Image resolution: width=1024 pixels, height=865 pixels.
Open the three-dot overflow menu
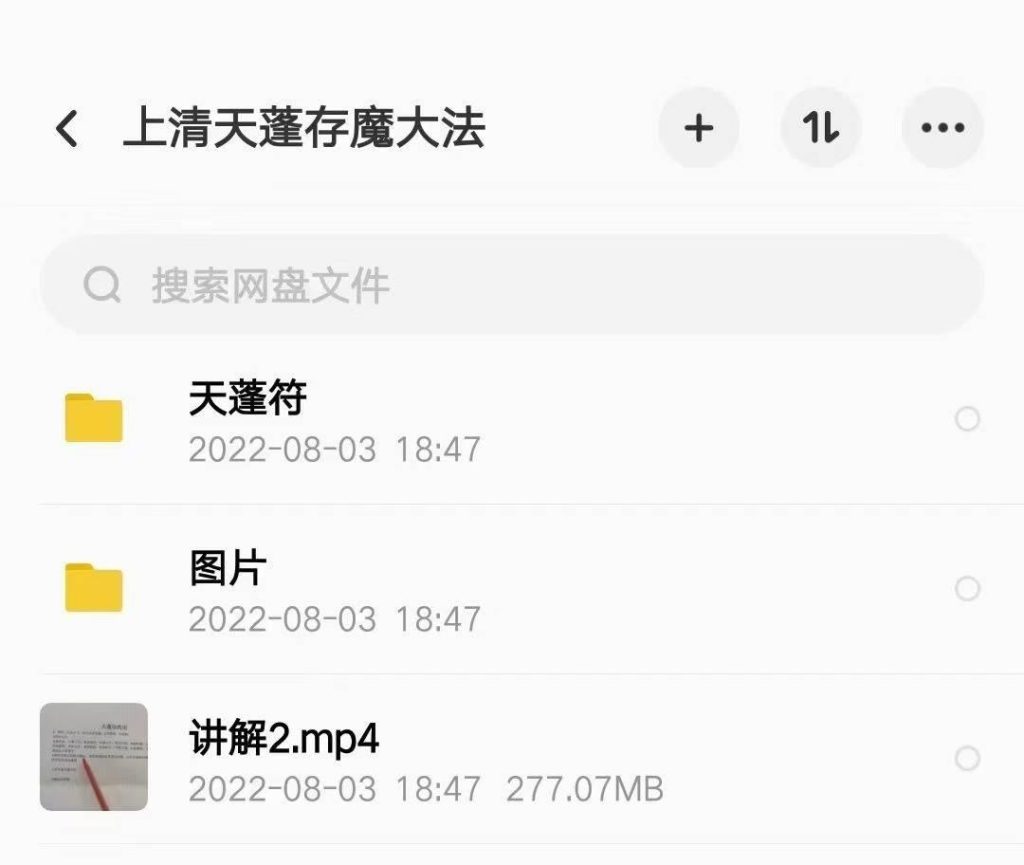[942, 128]
